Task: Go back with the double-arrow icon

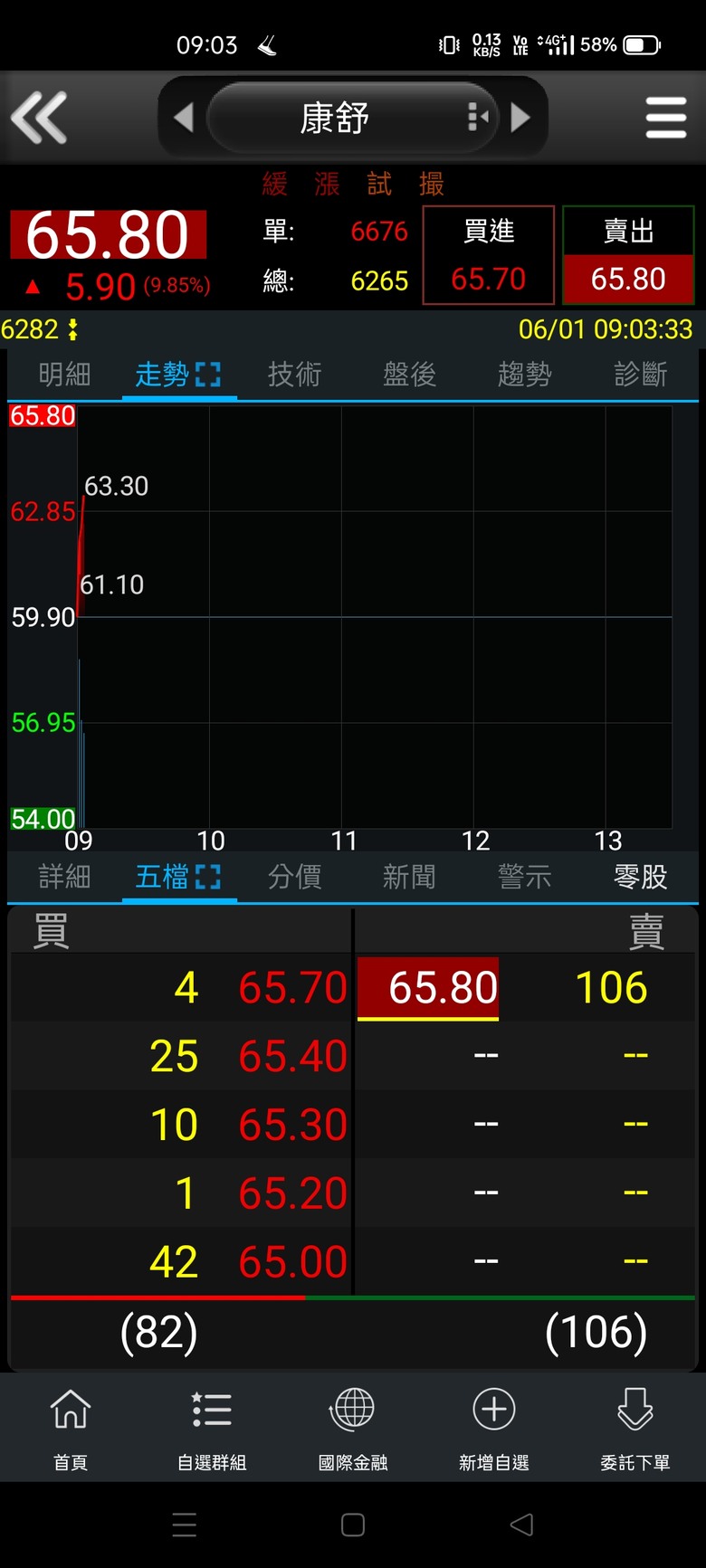Action: click(39, 118)
